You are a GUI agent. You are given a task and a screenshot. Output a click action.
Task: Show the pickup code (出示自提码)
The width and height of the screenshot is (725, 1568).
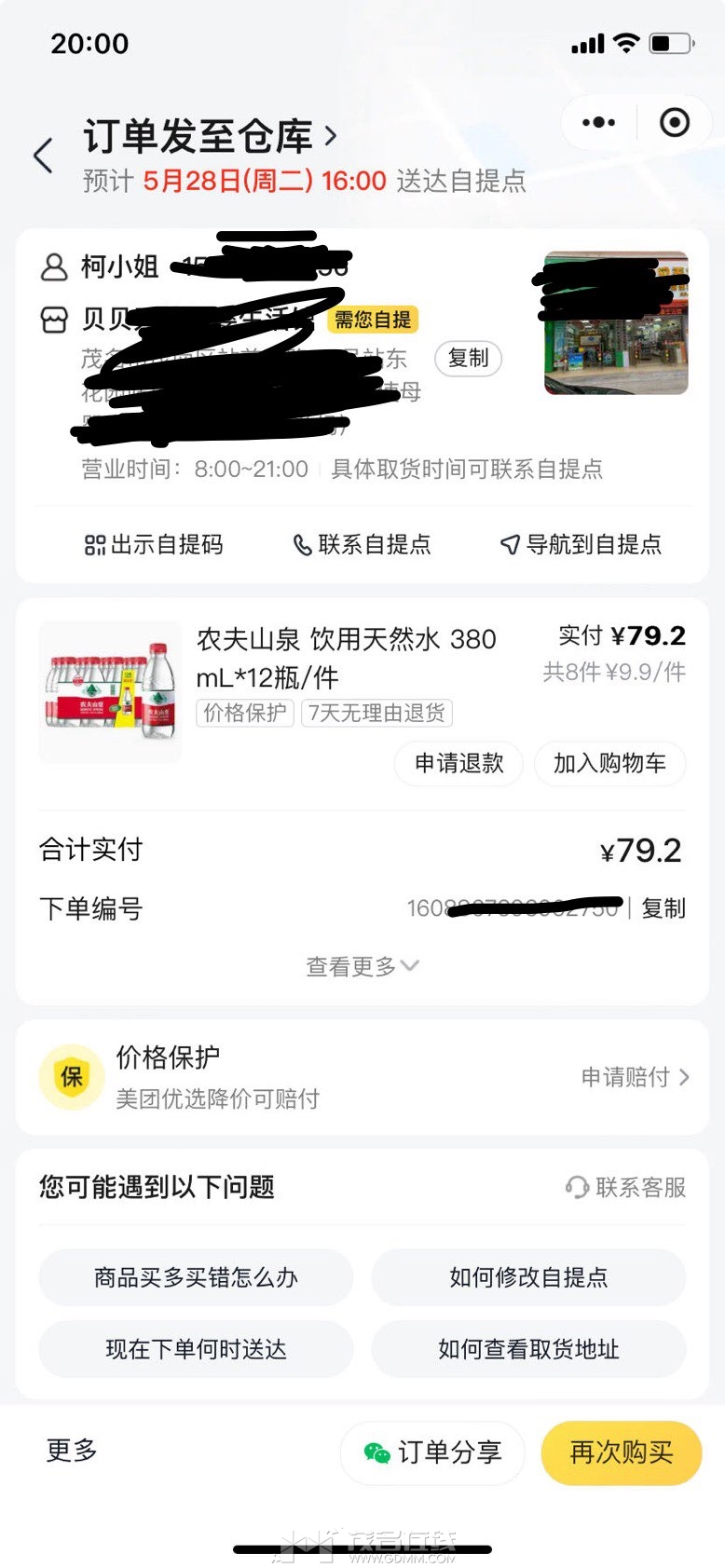point(154,544)
